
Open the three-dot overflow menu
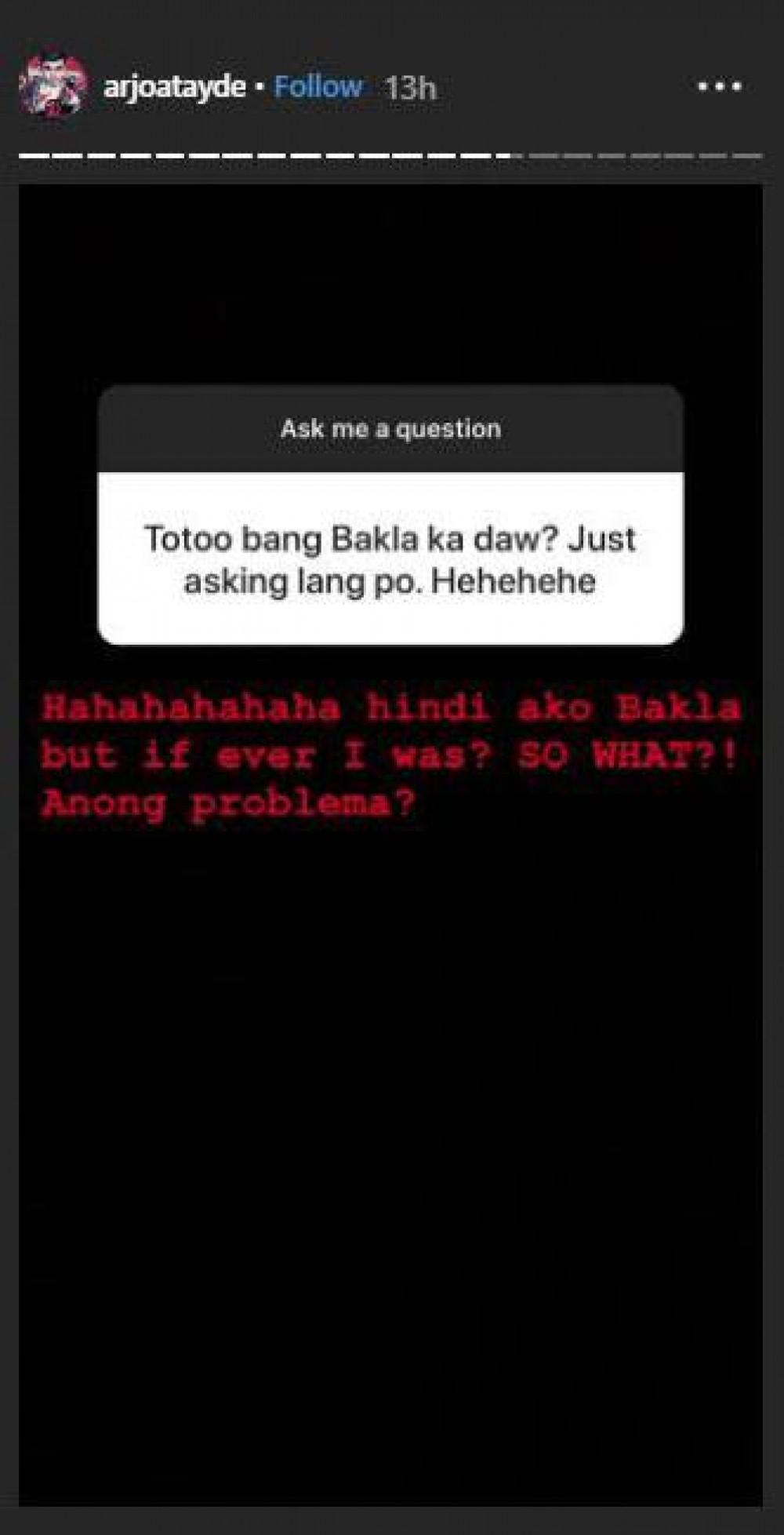[x=720, y=86]
